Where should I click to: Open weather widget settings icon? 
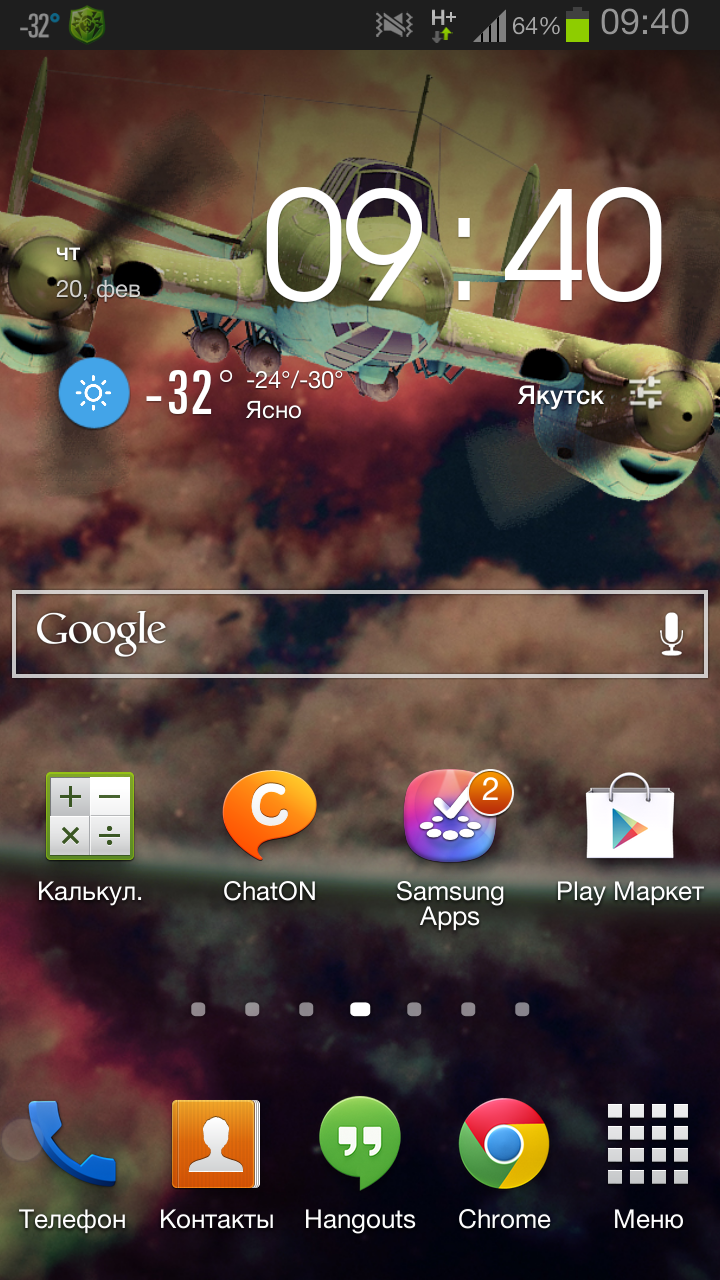tap(647, 395)
